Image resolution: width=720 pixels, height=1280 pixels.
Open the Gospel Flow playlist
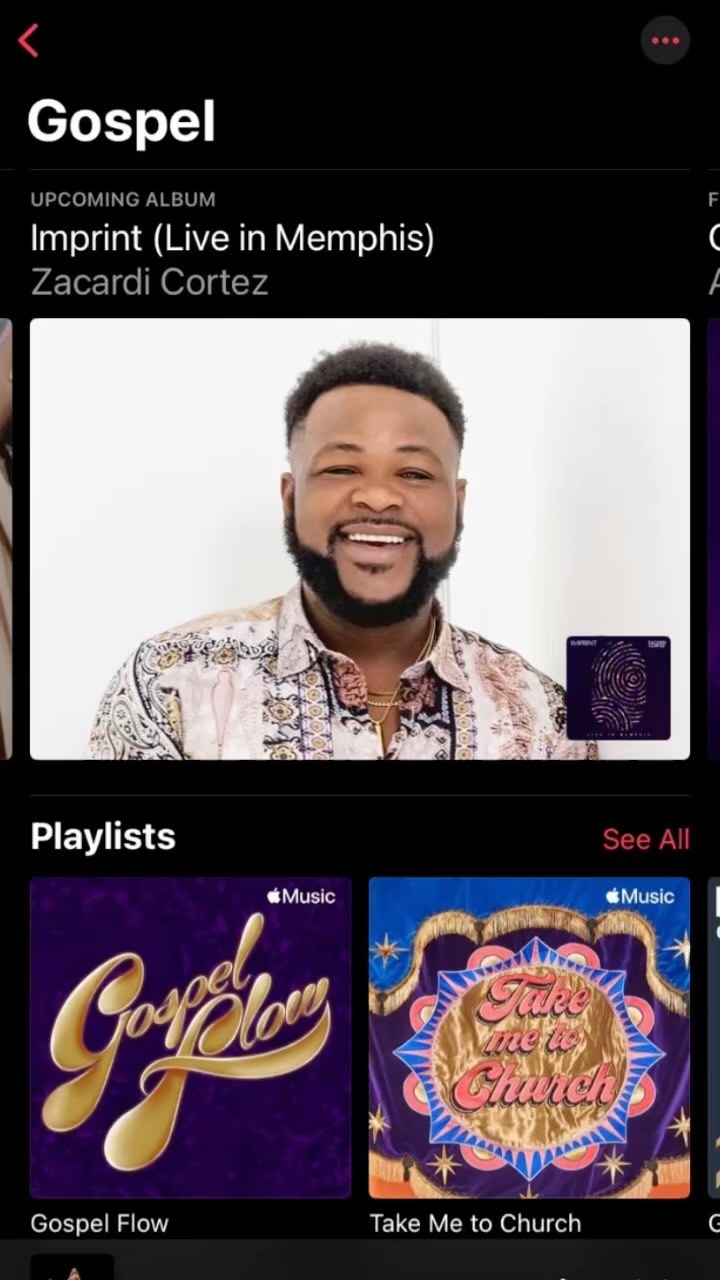(190, 1037)
